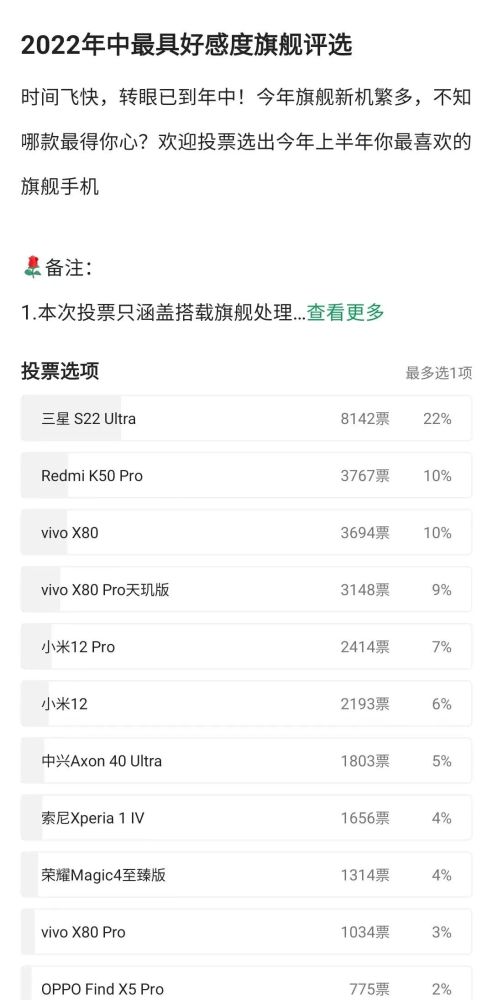The image size is (493, 1000).
Task: Vote for 荣耀Magic4至臻版
Action: 246,875
